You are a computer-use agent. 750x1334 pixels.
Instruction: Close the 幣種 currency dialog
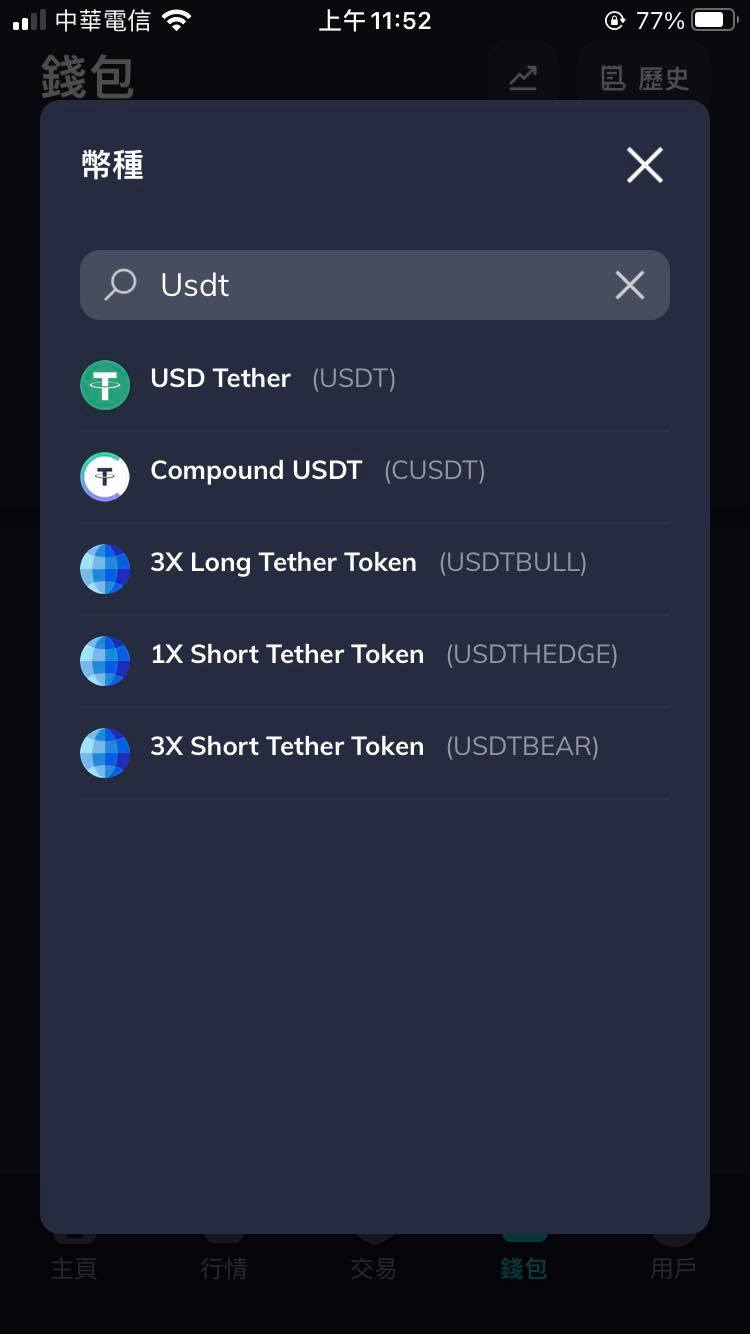[644, 165]
